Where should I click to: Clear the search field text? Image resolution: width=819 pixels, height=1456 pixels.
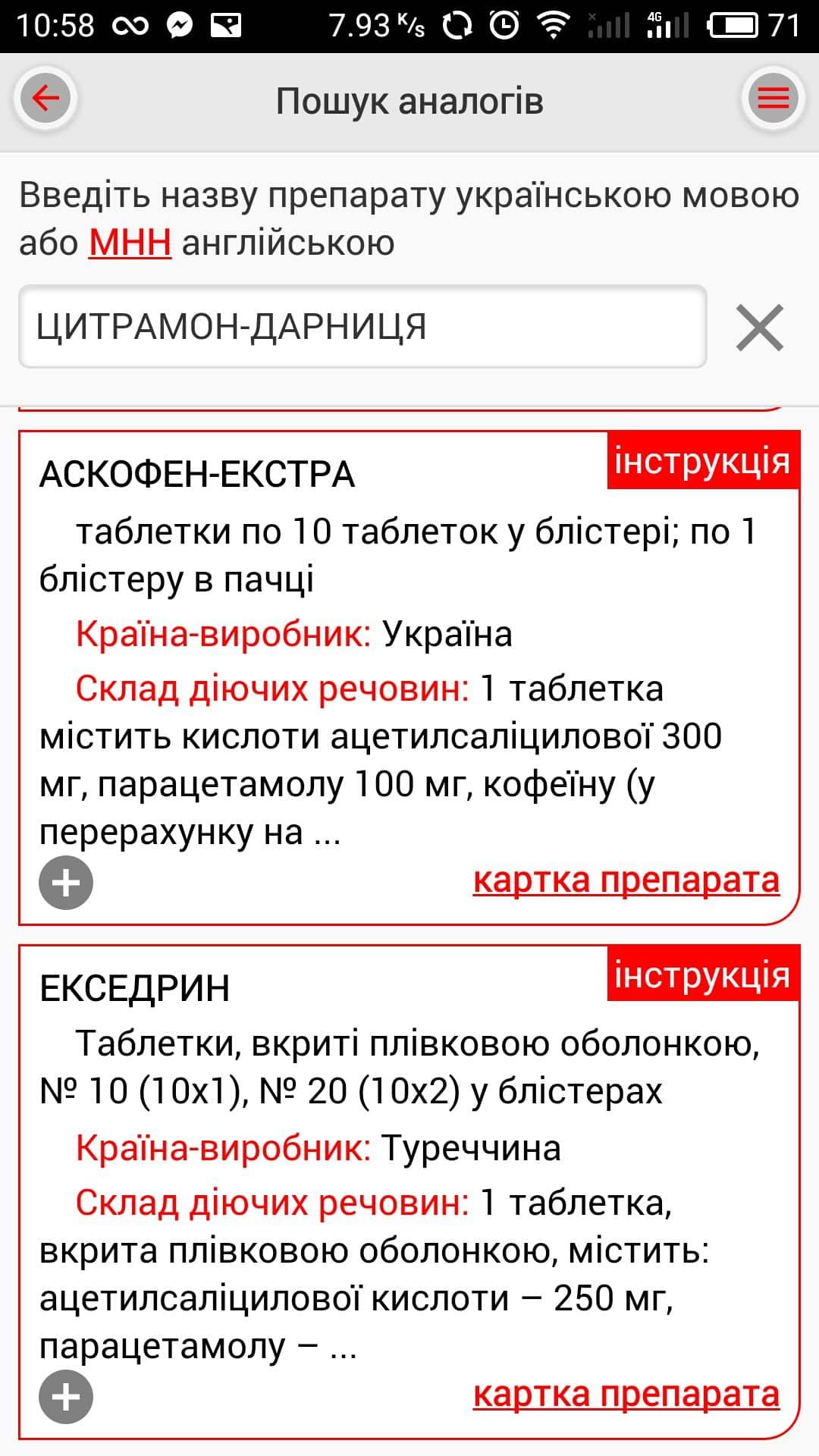[759, 328]
